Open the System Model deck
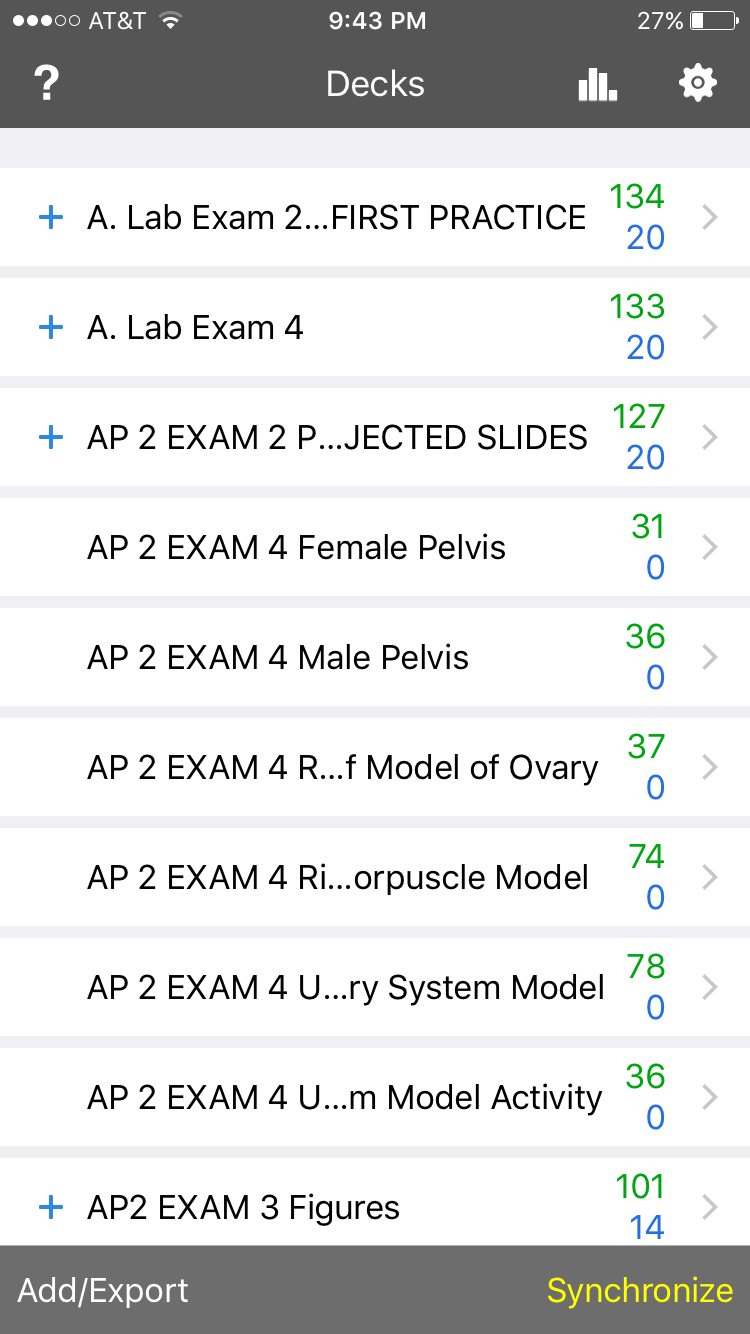Image resolution: width=750 pixels, height=1334 pixels. (x=345, y=987)
